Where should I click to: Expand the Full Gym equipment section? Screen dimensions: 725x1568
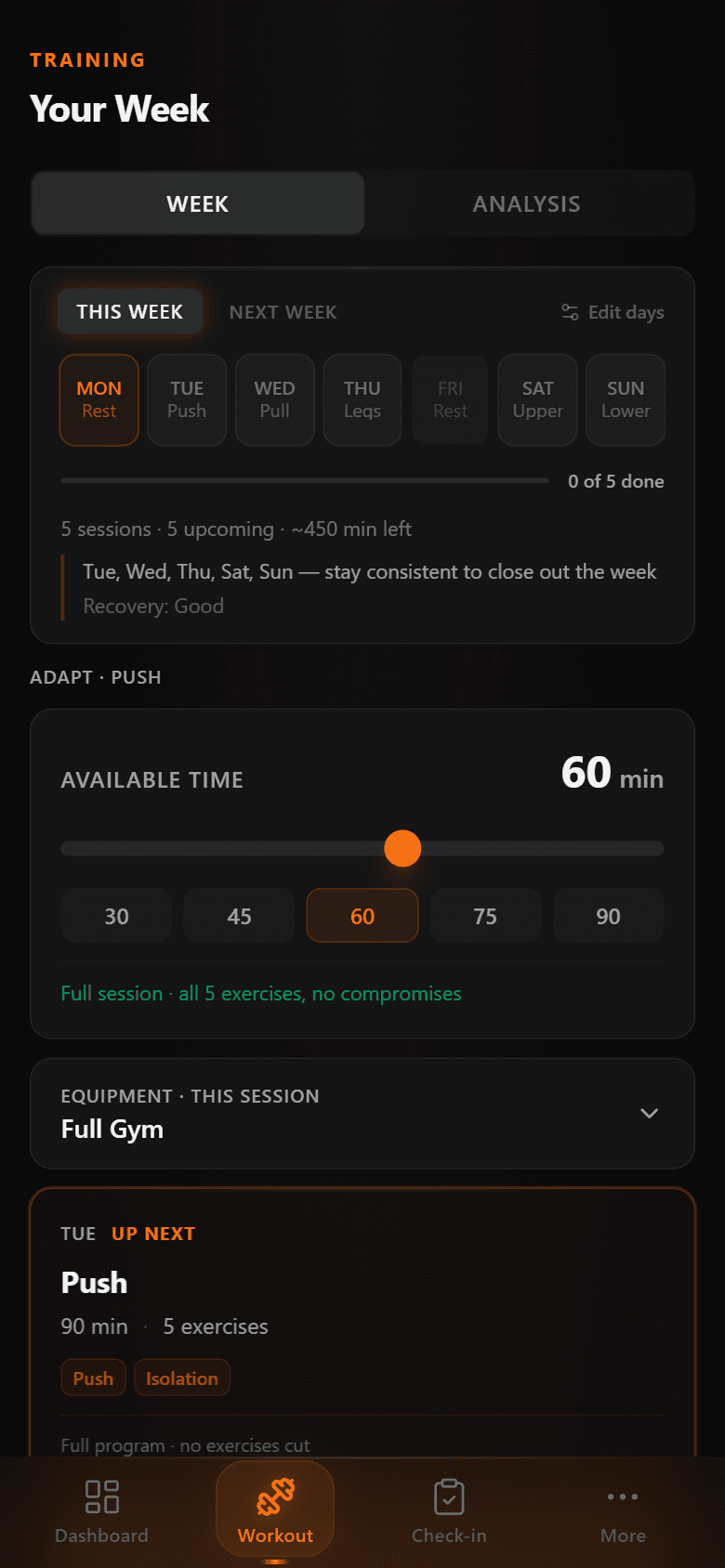pos(362,1114)
